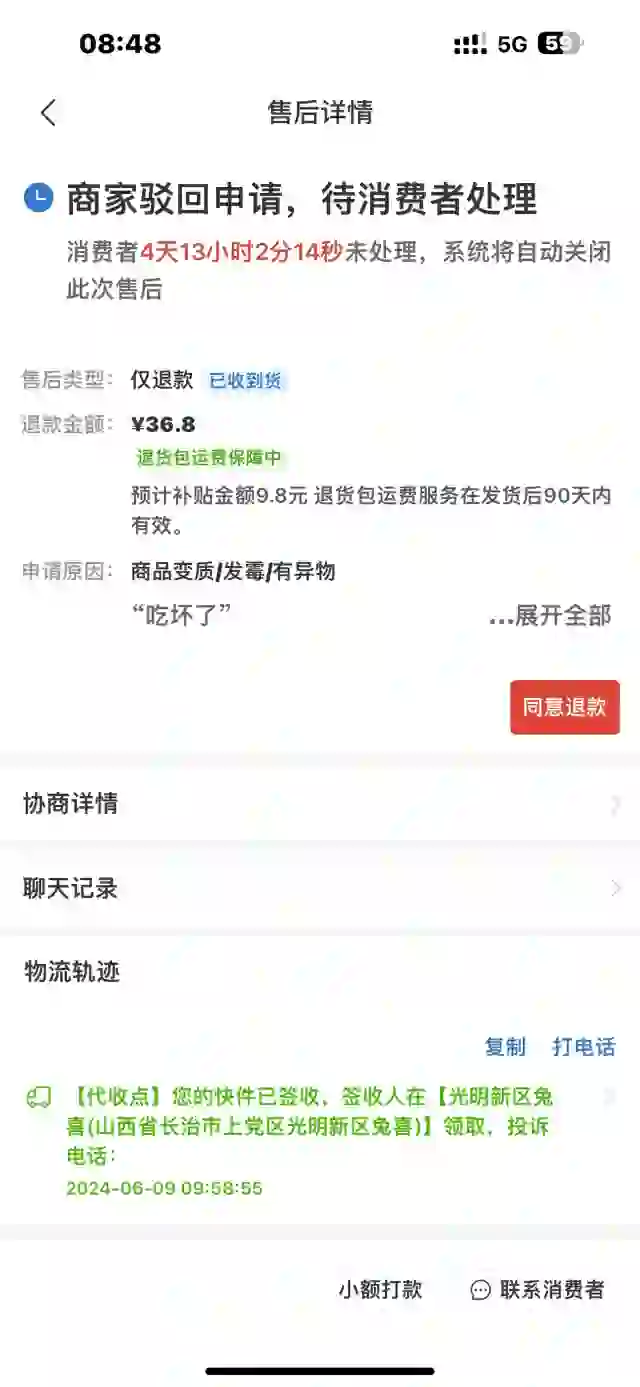Open 聊天记录 row

[320, 888]
